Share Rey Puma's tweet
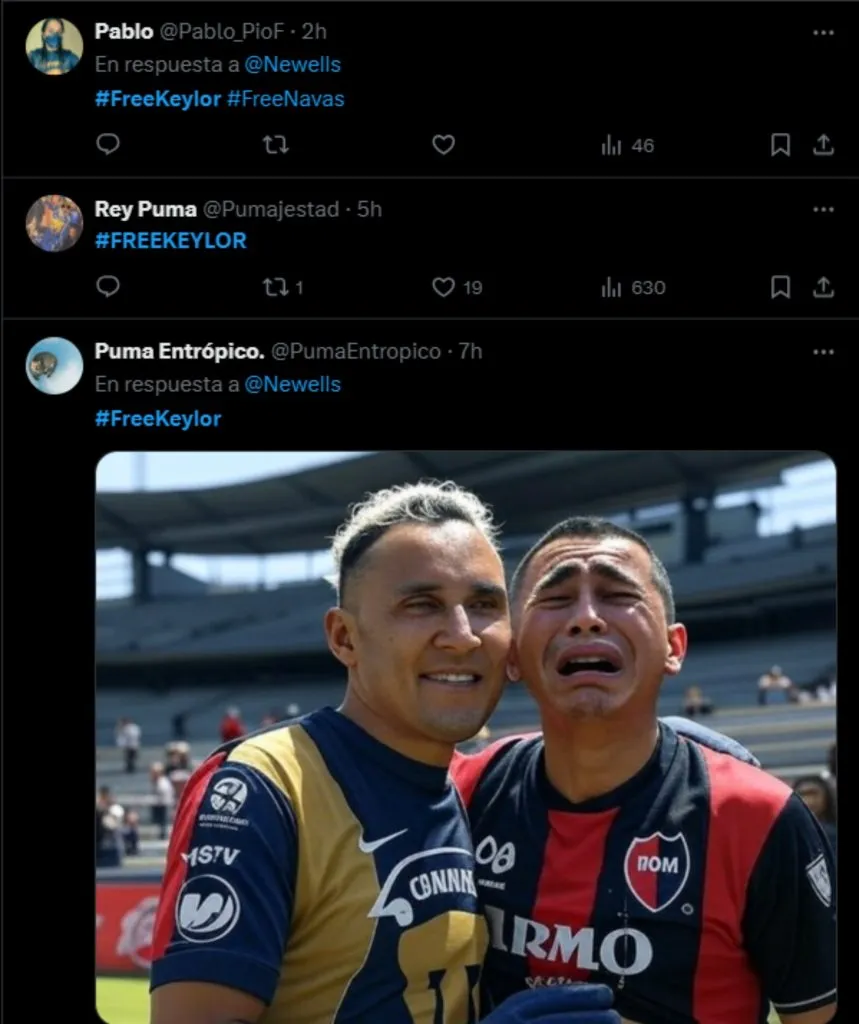859x1024 pixels. [822, 288]
